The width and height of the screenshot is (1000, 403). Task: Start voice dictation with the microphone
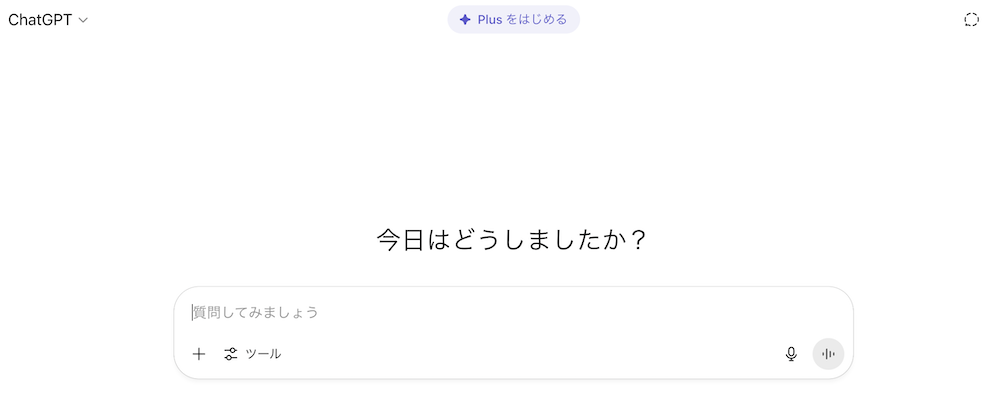tap(791, 354)
